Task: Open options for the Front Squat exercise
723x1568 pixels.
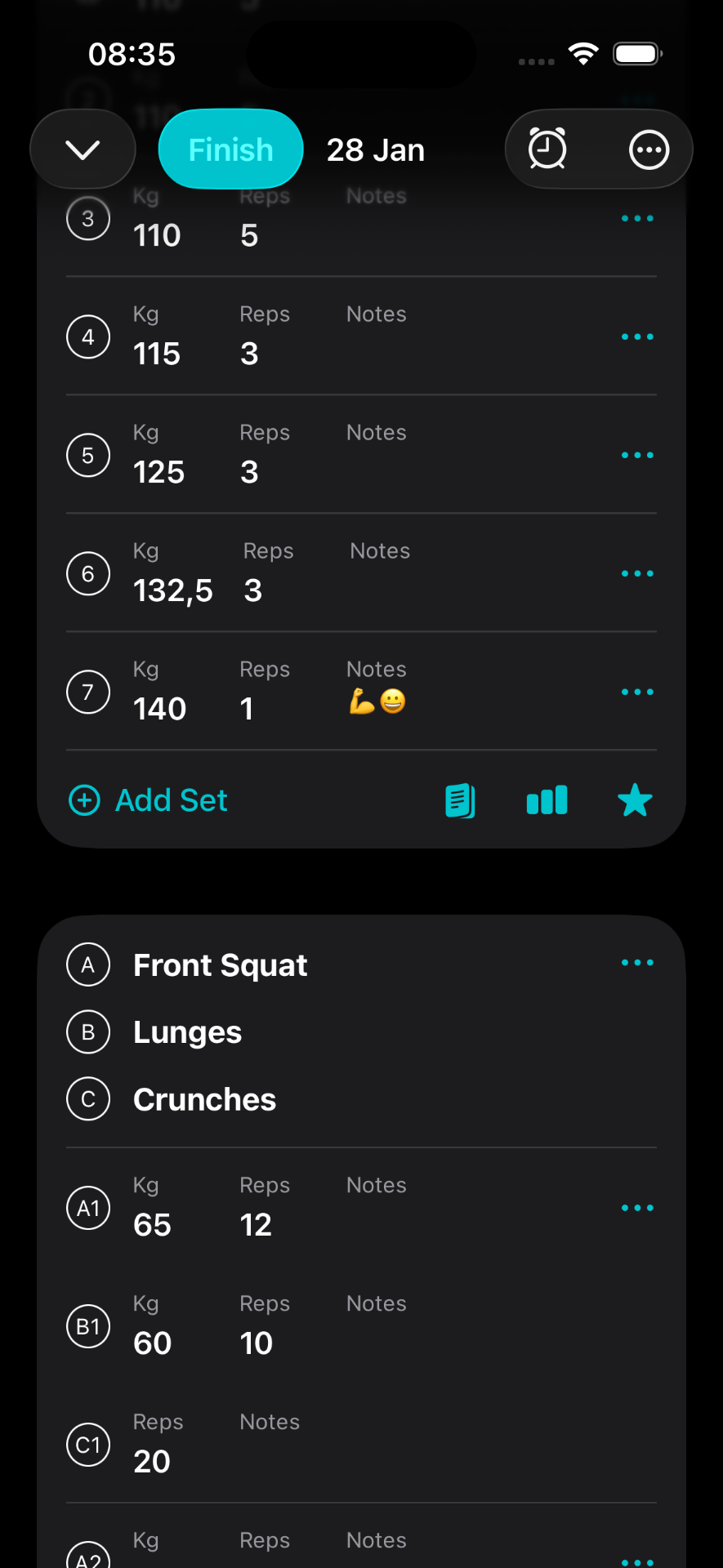Action: click(x=636, y=962)
